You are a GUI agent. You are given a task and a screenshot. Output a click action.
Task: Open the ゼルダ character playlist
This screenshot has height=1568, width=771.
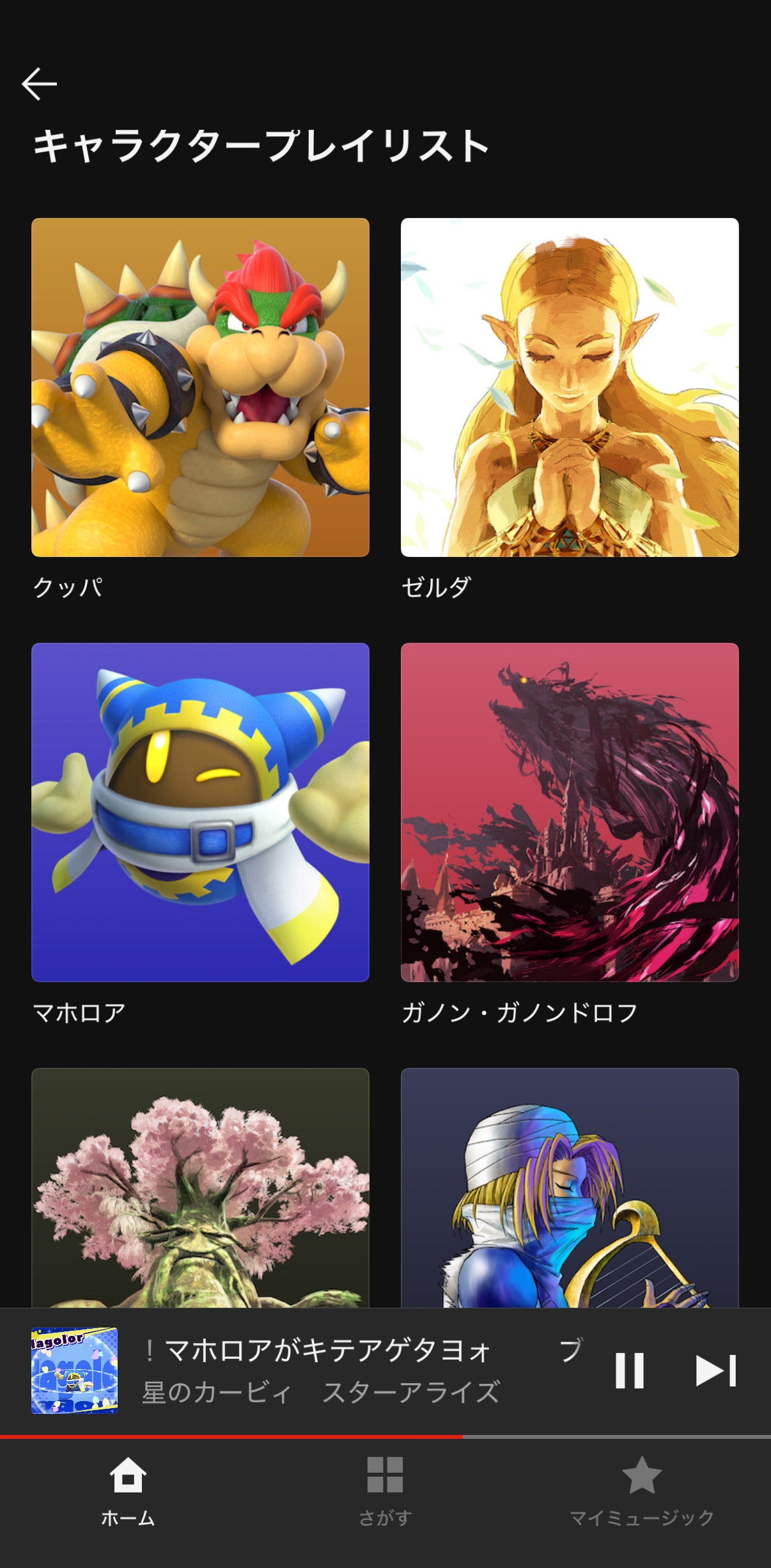(x=570, y=388)
